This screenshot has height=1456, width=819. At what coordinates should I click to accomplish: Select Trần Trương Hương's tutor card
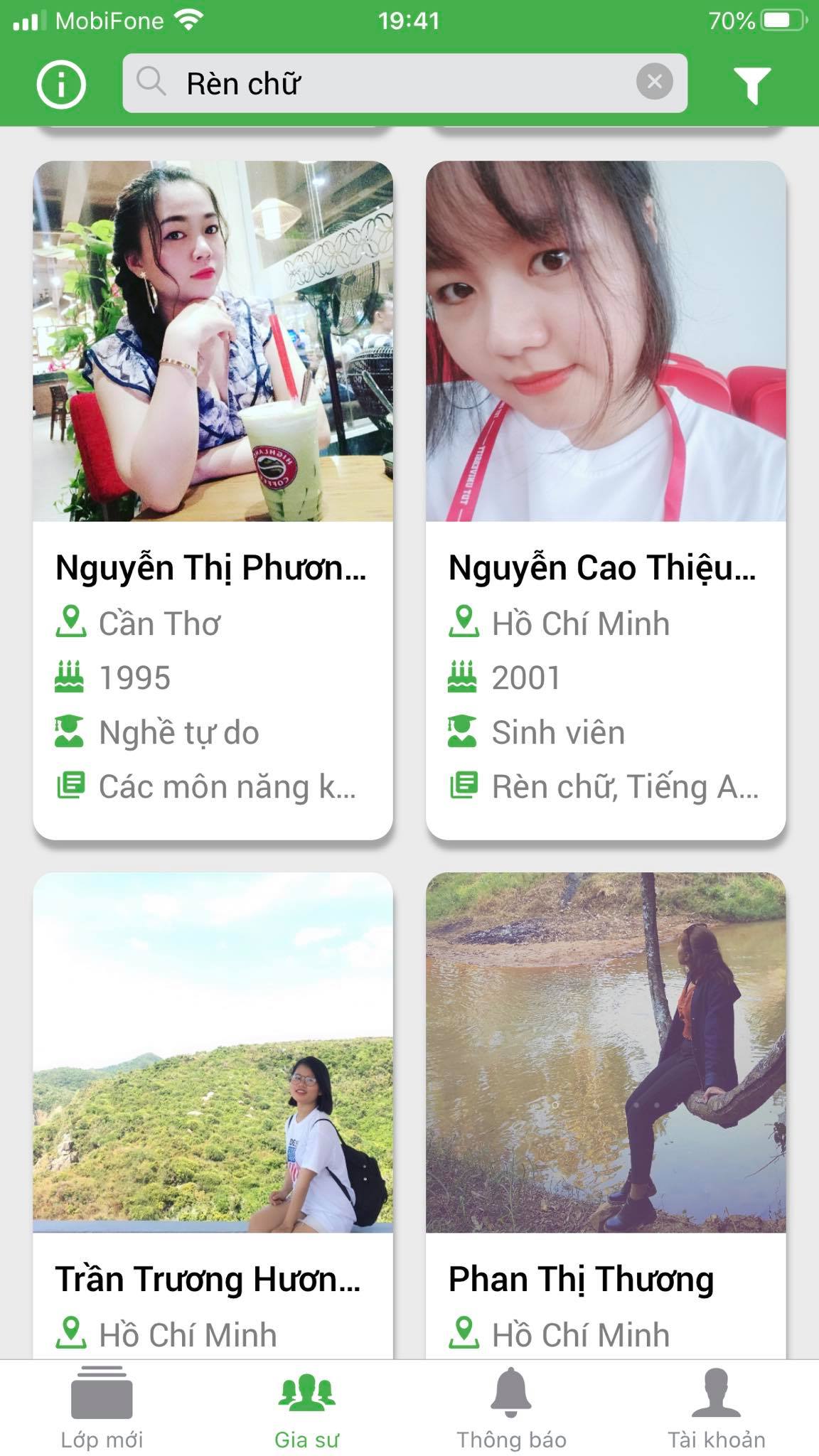point(213,1116)
